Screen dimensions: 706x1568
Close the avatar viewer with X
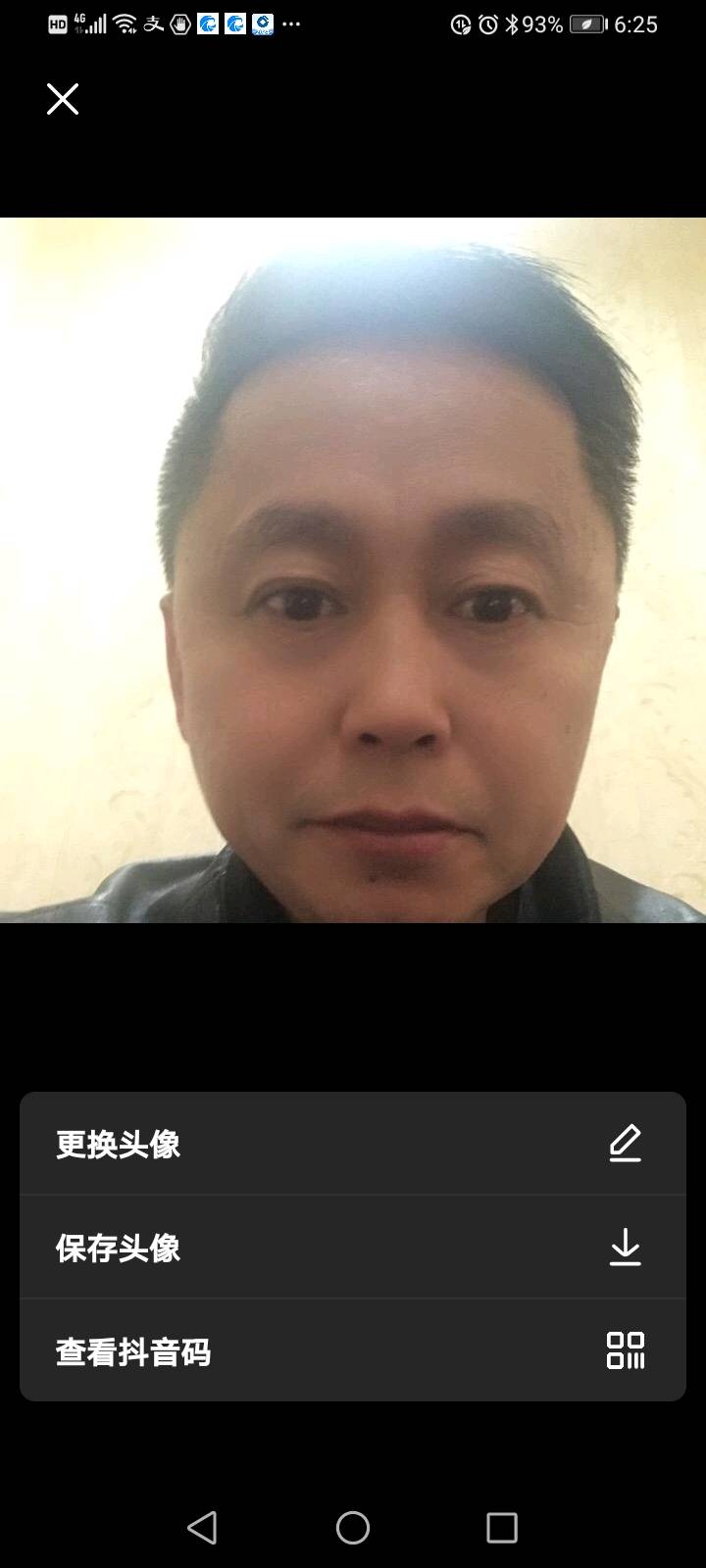point(63,99)
